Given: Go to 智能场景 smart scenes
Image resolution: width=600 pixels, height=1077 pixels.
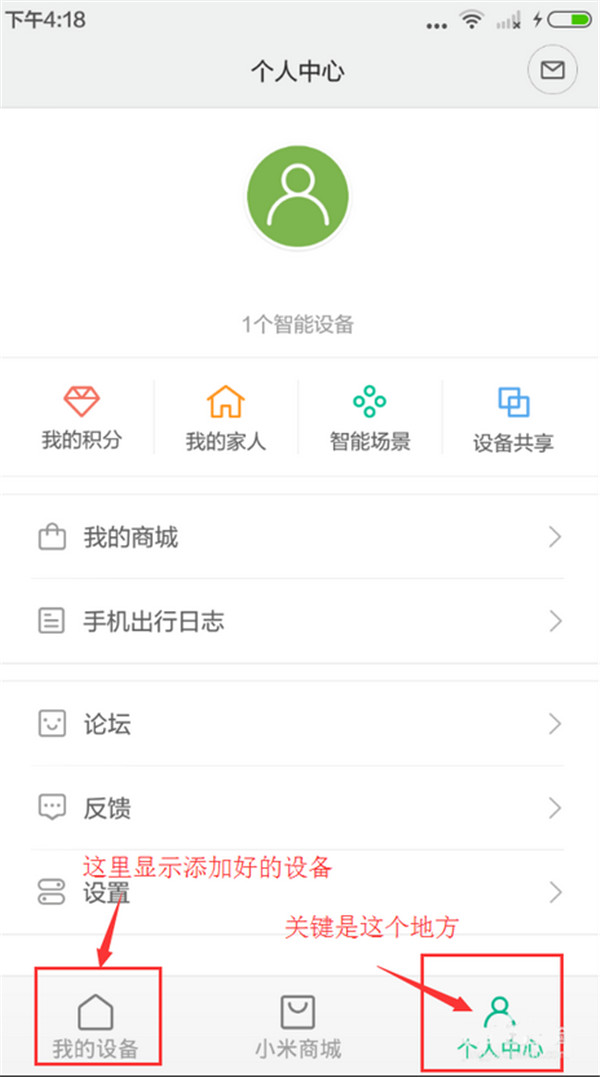Looking at the screenshot, I should 370,417.
